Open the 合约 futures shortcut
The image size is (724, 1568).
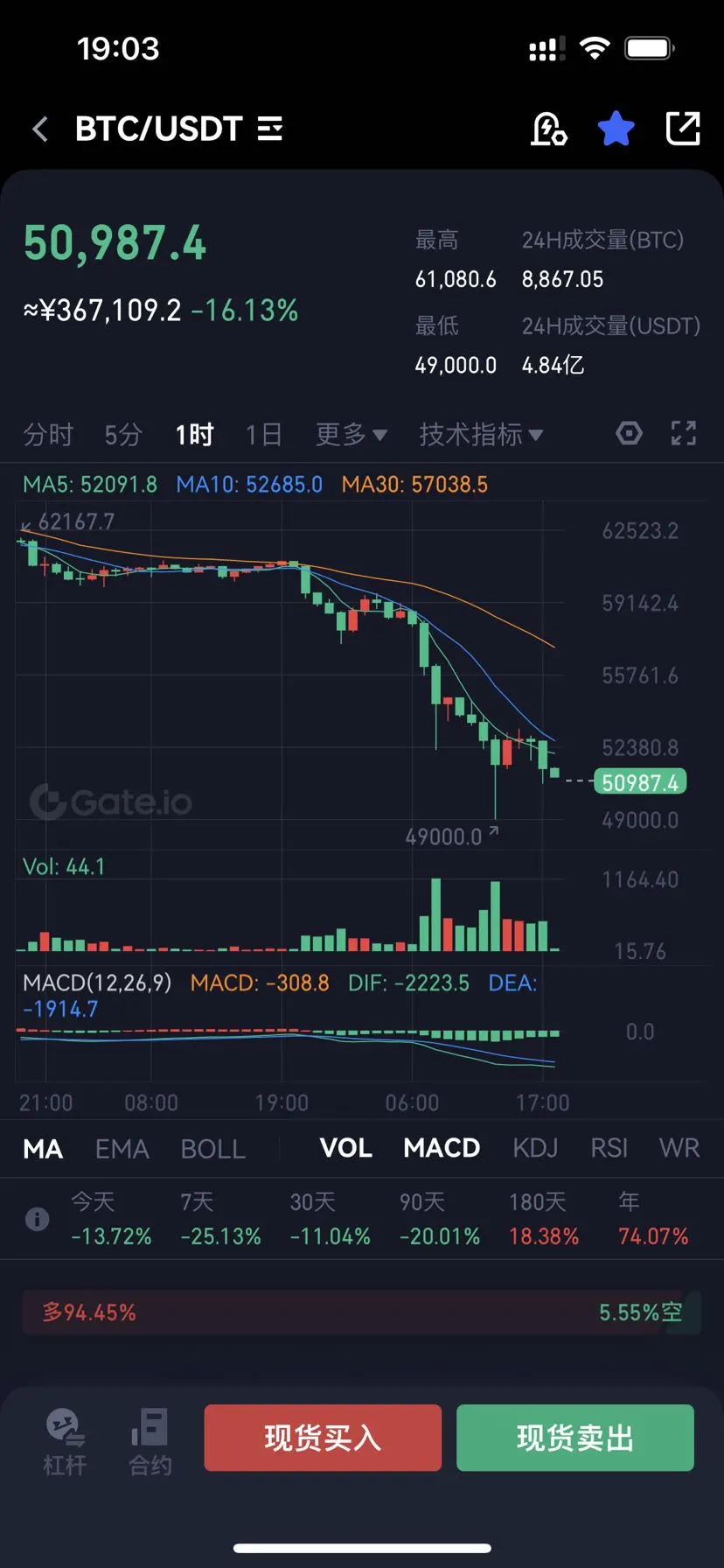(150, 1442)
